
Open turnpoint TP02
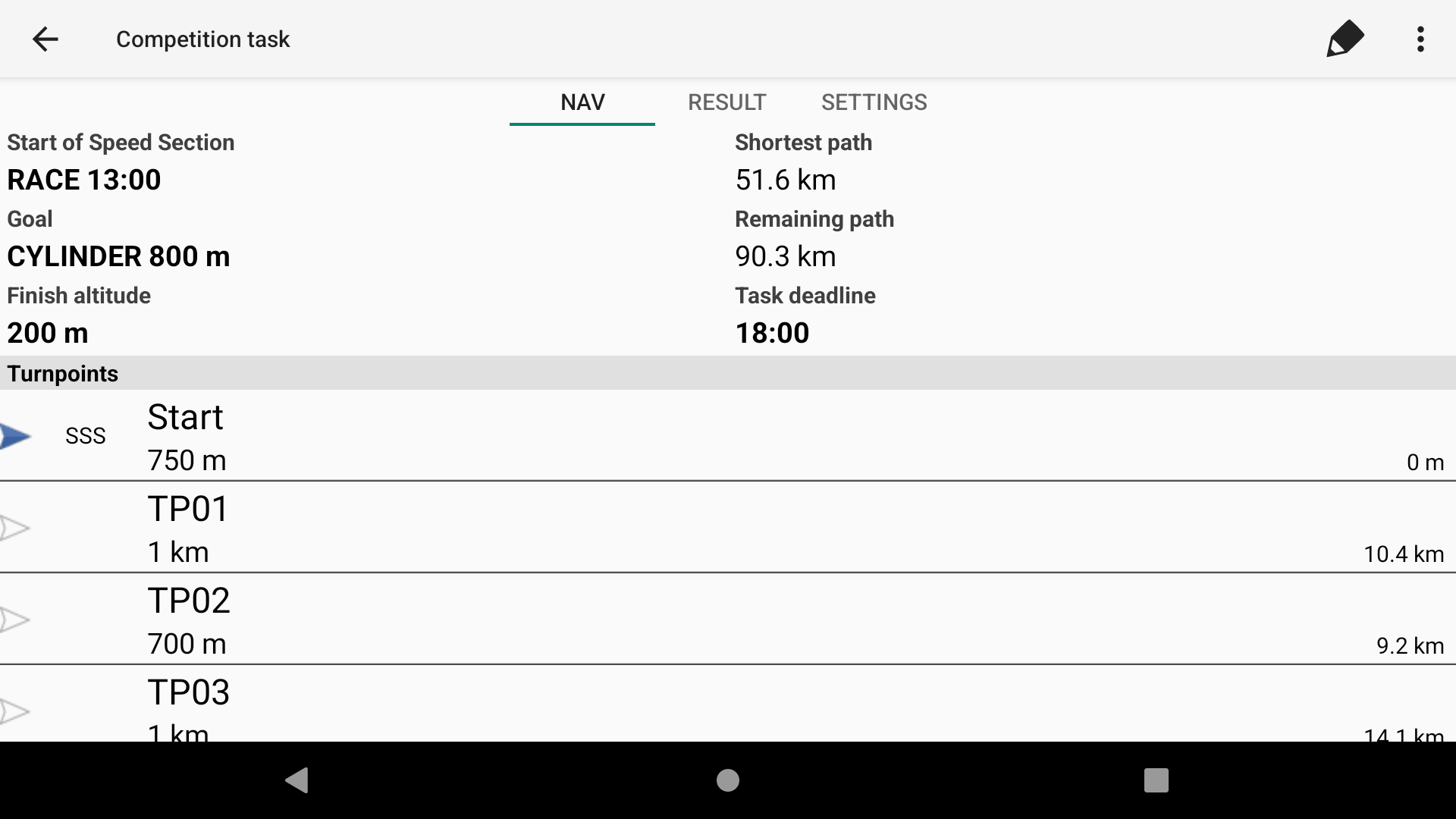(x=728, y=619)
